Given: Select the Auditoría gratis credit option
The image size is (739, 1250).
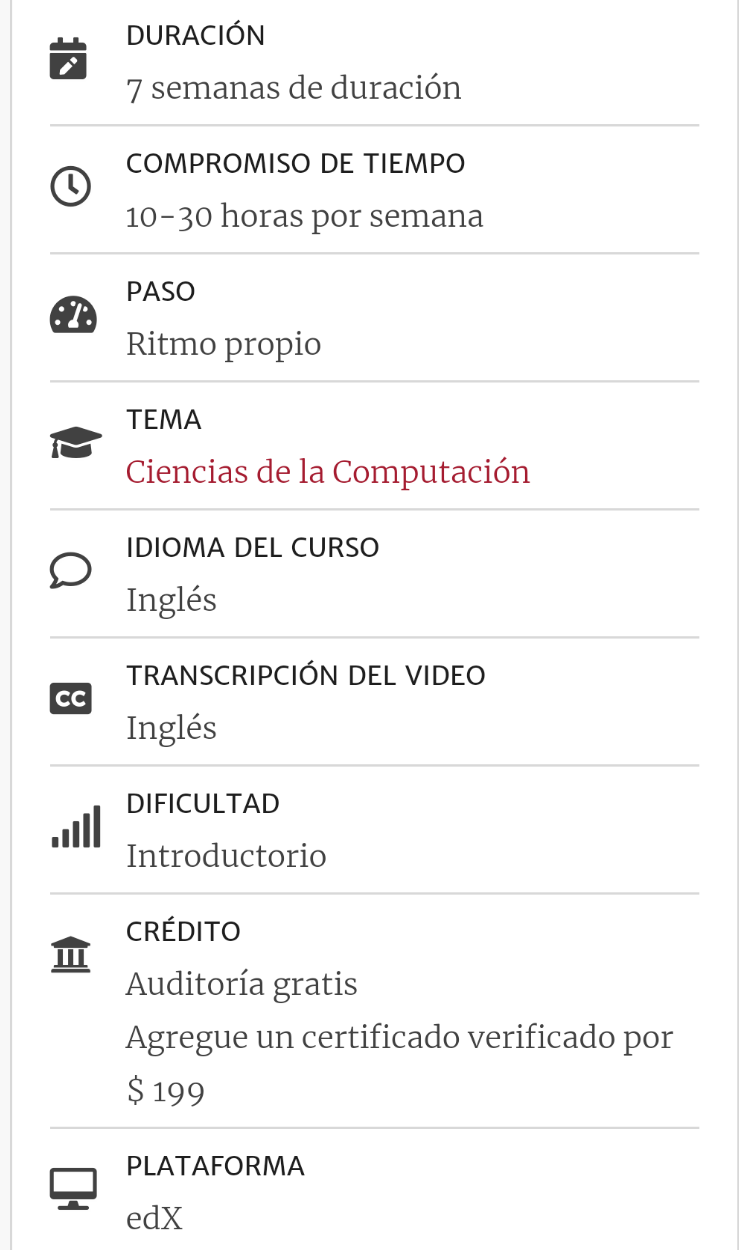Looking at the screenshot, I should click(x=240, y=983).
